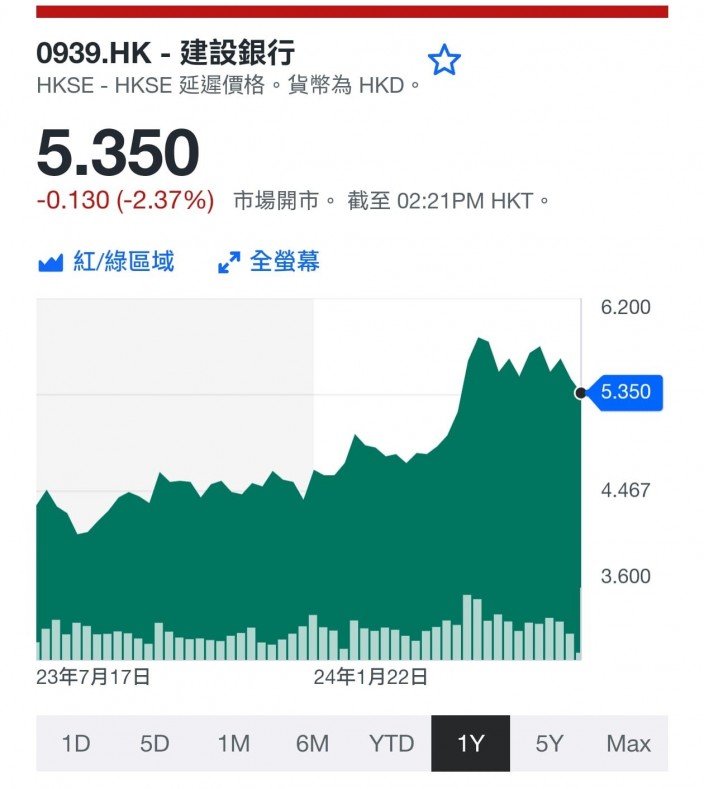This screenshot has width=704, height=789.
Task: Tap the selected 1Y range tab
Action: [x=471, y=743]
